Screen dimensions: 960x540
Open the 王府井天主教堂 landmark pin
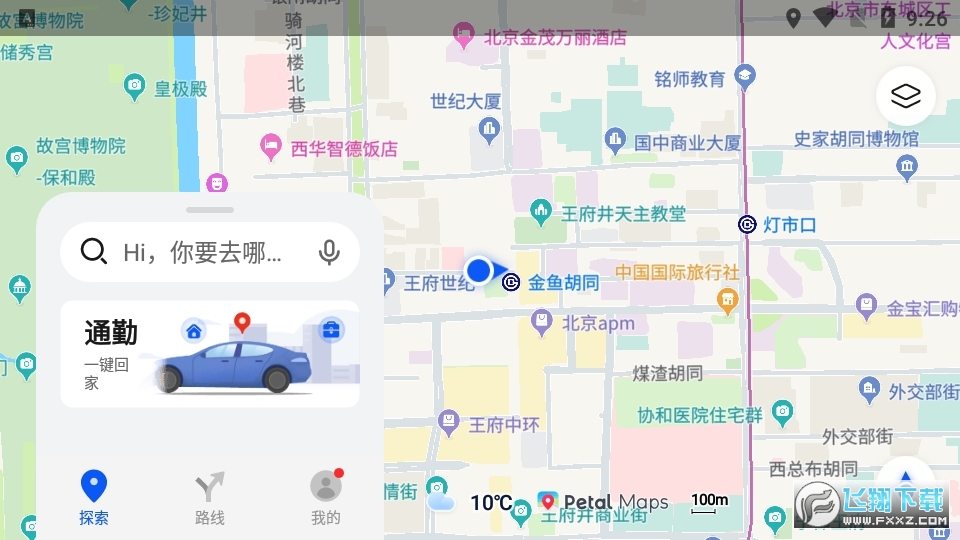541,211
